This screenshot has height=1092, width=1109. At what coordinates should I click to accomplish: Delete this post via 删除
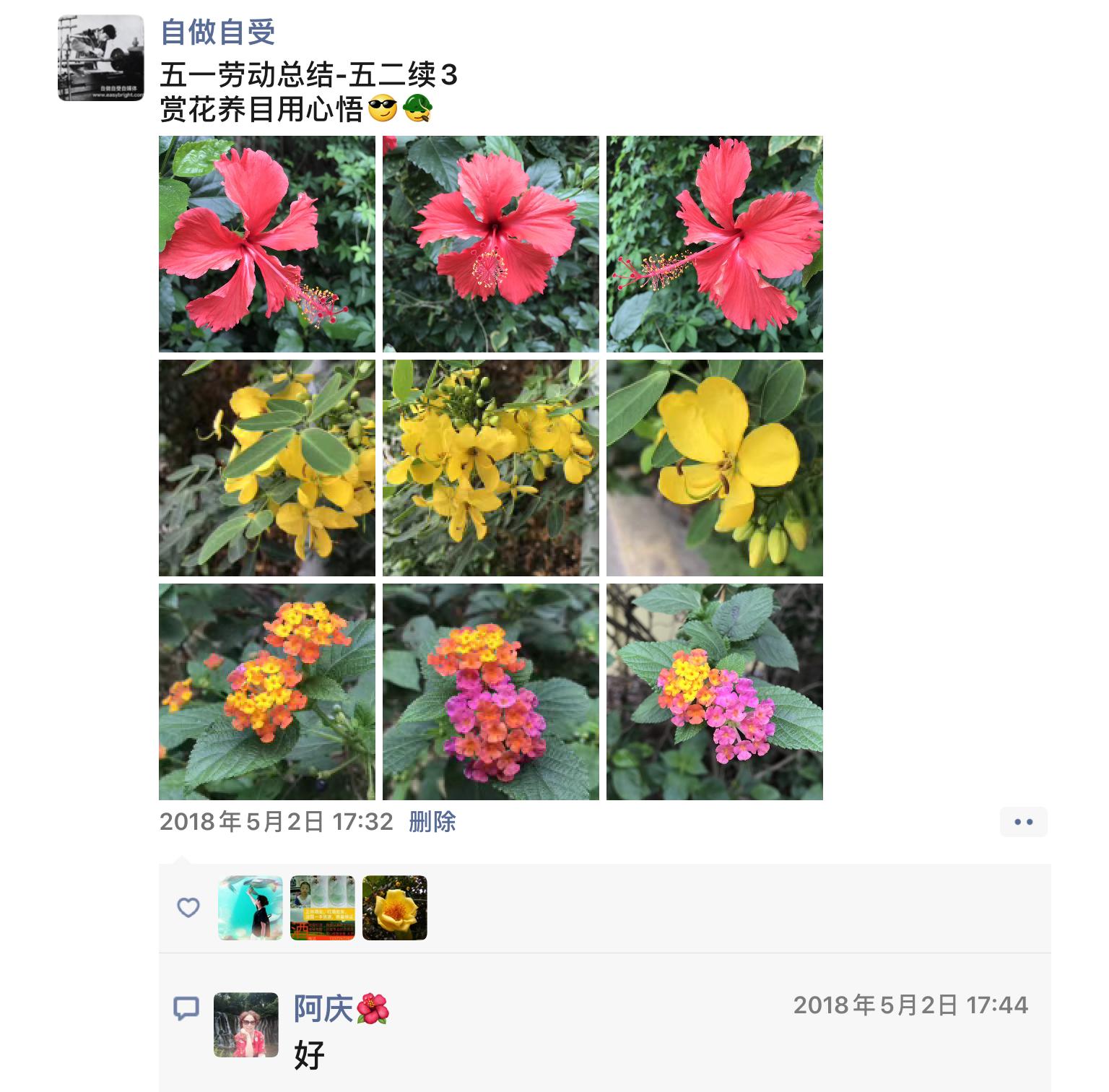click(x=432, y=822)
